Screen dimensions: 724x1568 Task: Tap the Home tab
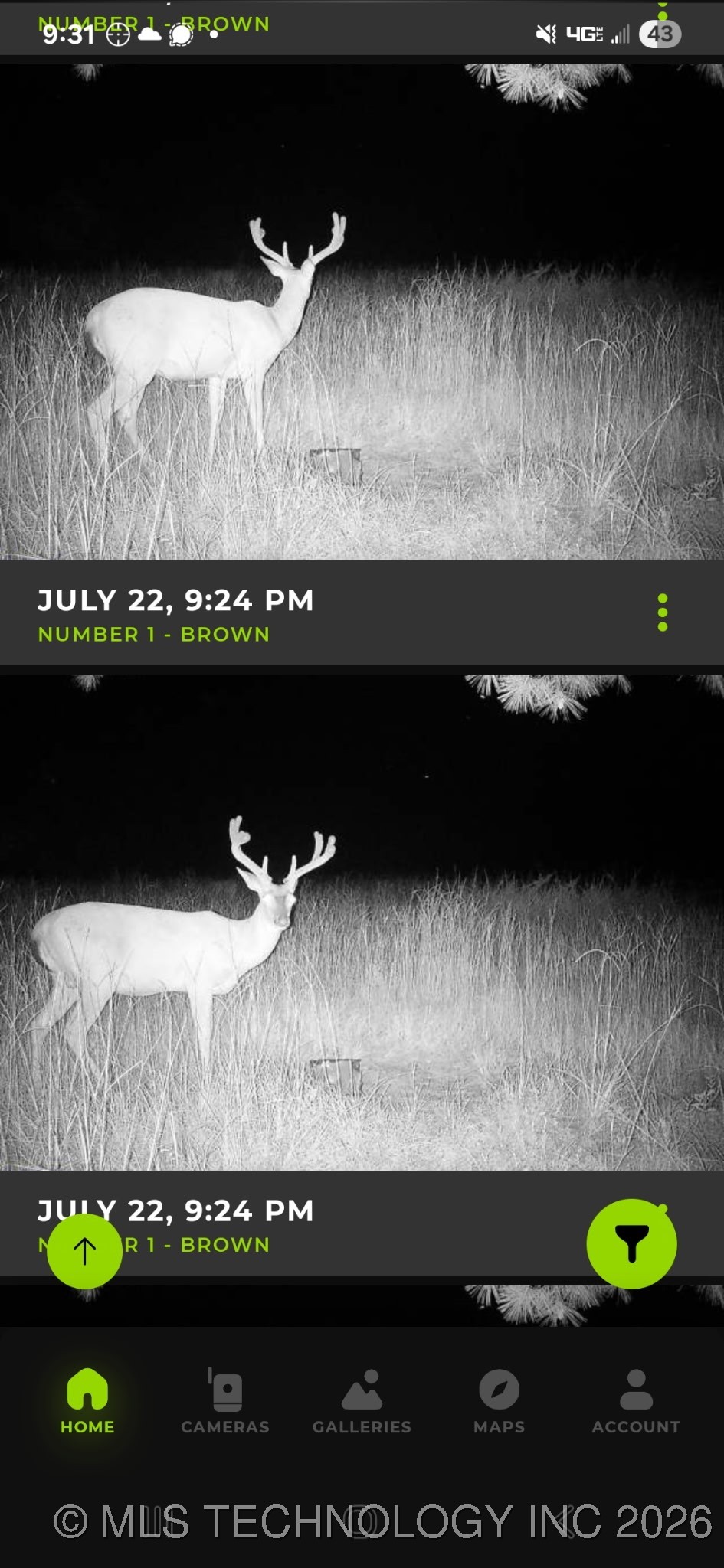pyautogui.click(x=87, y=1401)
